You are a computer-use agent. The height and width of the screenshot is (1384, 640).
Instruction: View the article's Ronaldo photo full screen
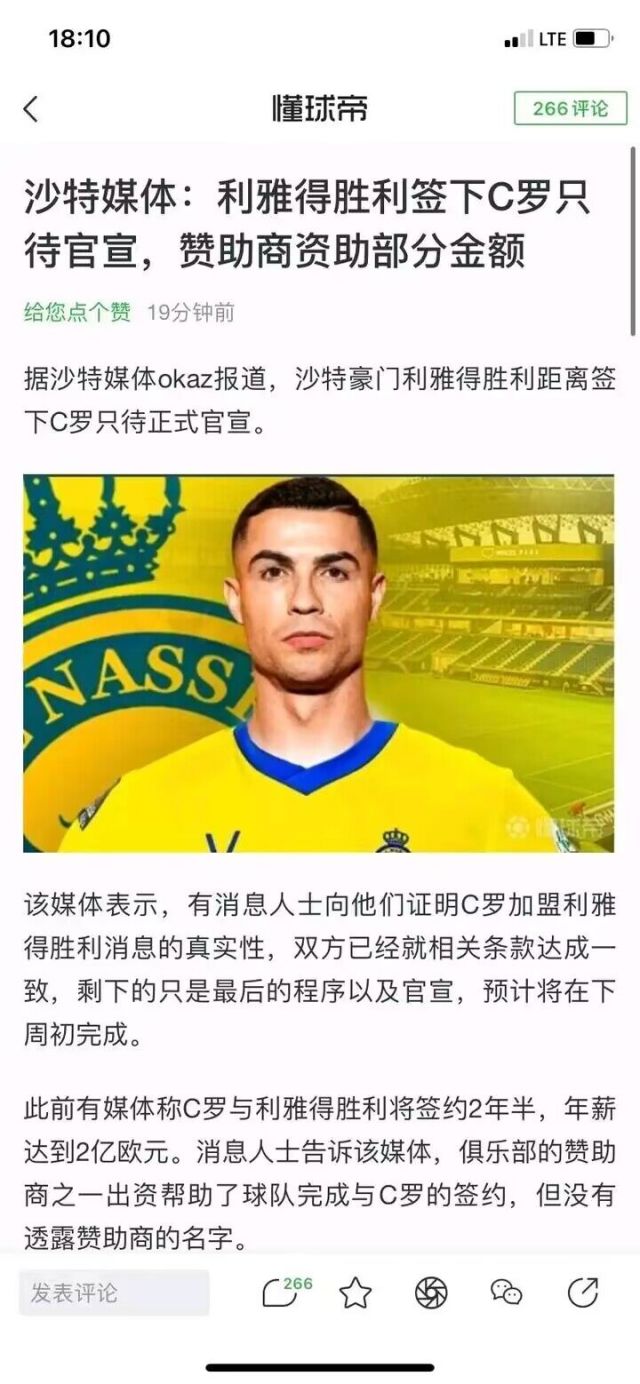pyautogui.click(x=319, y=663)
